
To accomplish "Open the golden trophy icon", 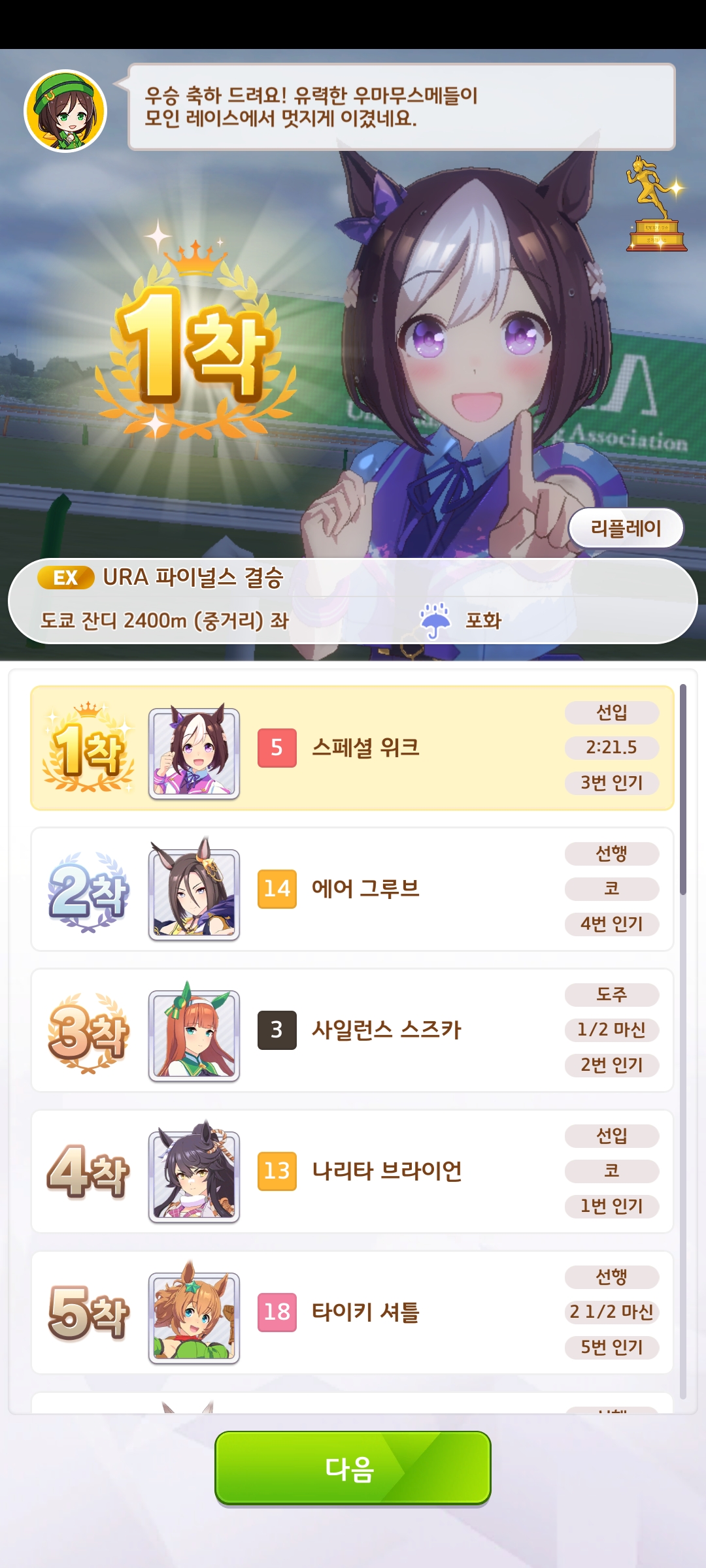I will pos(656,205).
